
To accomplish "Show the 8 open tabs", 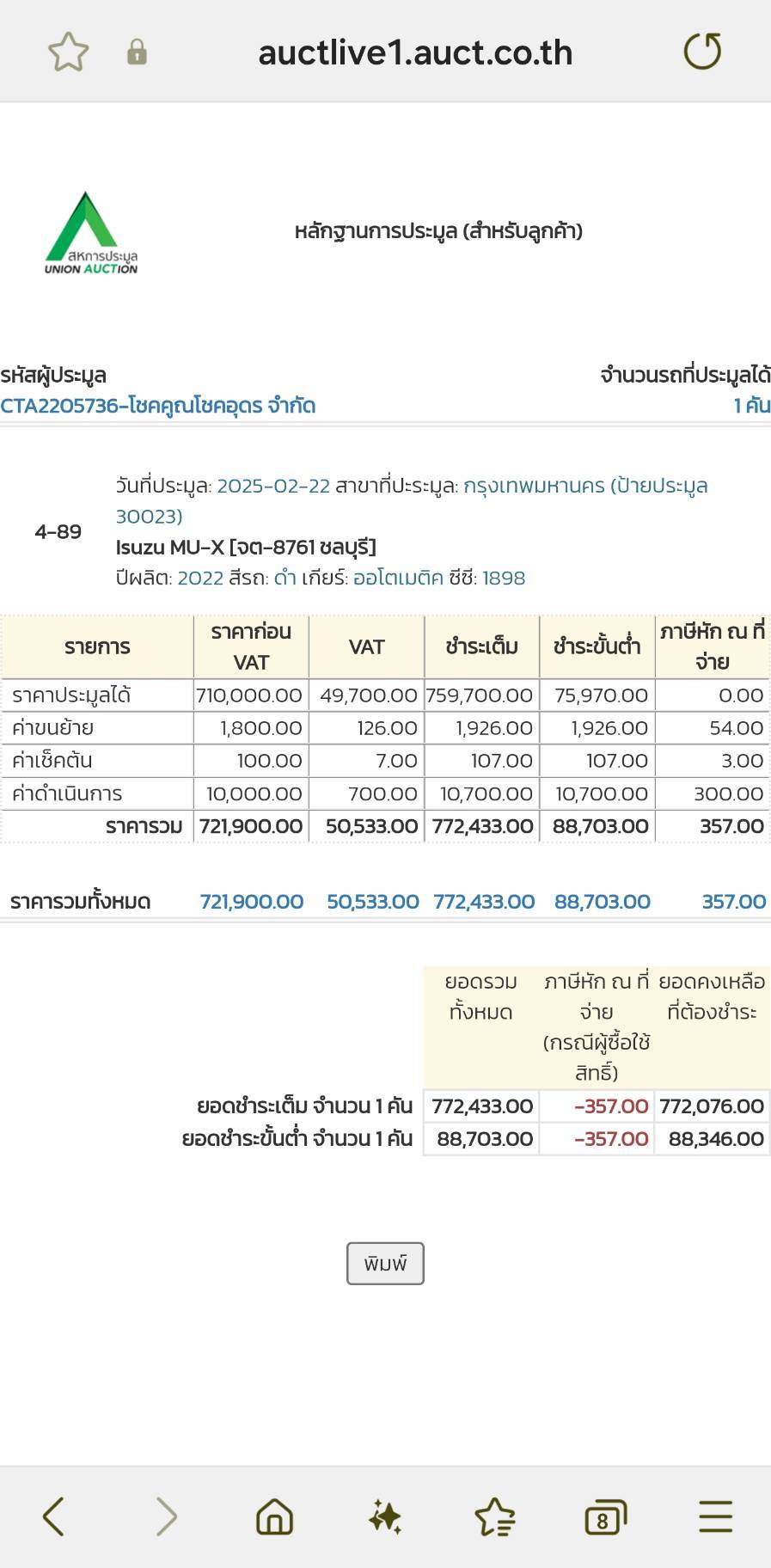I will pos(605,1517).
